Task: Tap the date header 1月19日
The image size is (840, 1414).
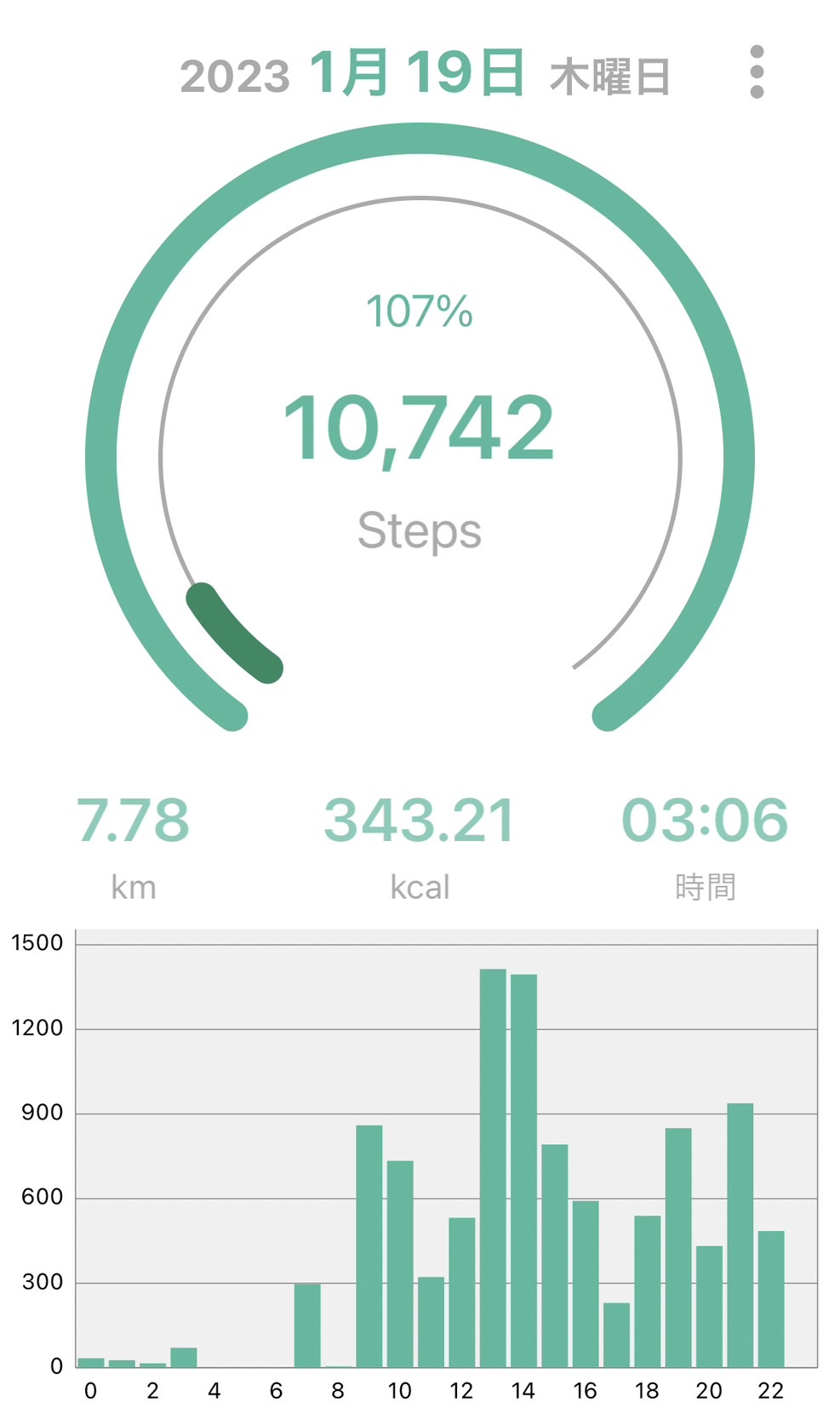Action: [x=416, y=73]
